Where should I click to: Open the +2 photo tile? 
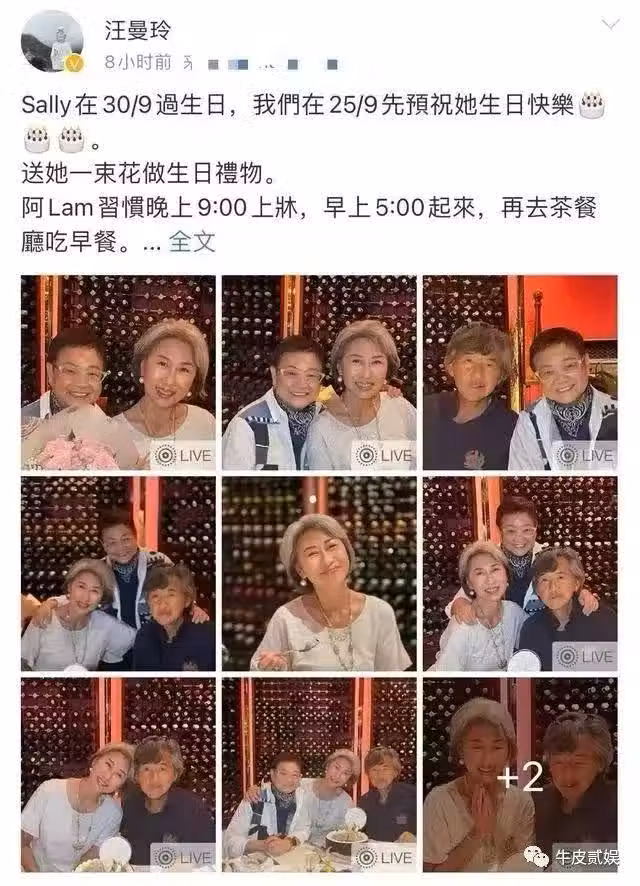(x=519, y=774)
